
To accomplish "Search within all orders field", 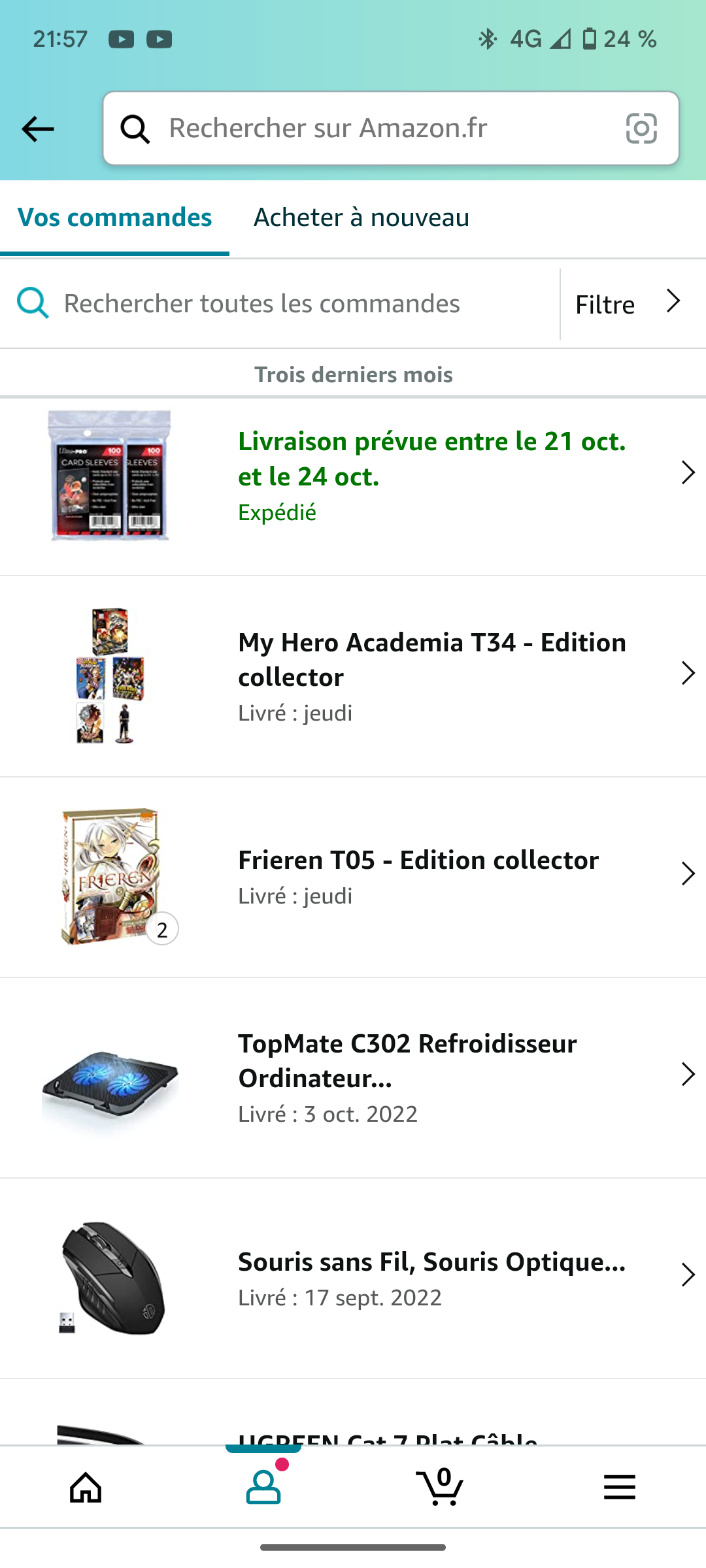I will [280, 304].
